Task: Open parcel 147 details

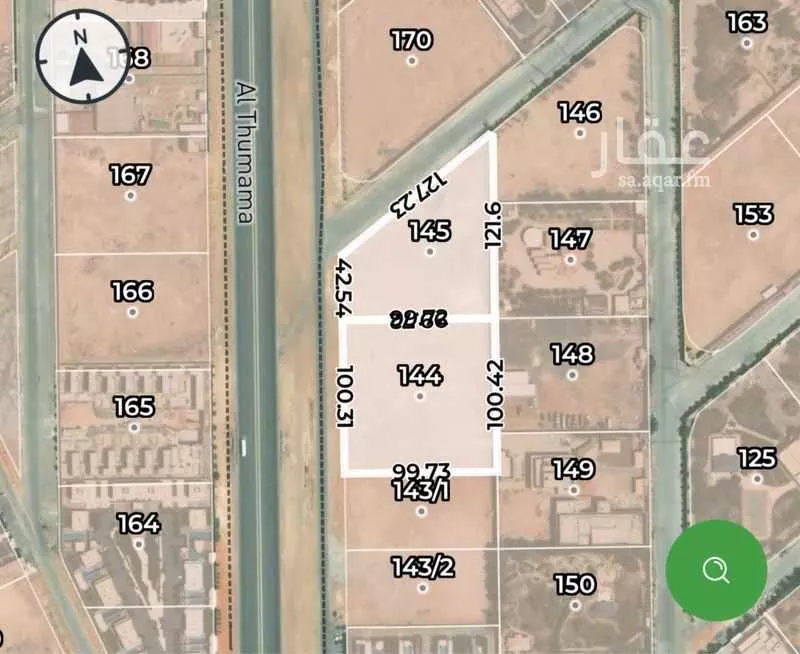Action: pos(570,259)
